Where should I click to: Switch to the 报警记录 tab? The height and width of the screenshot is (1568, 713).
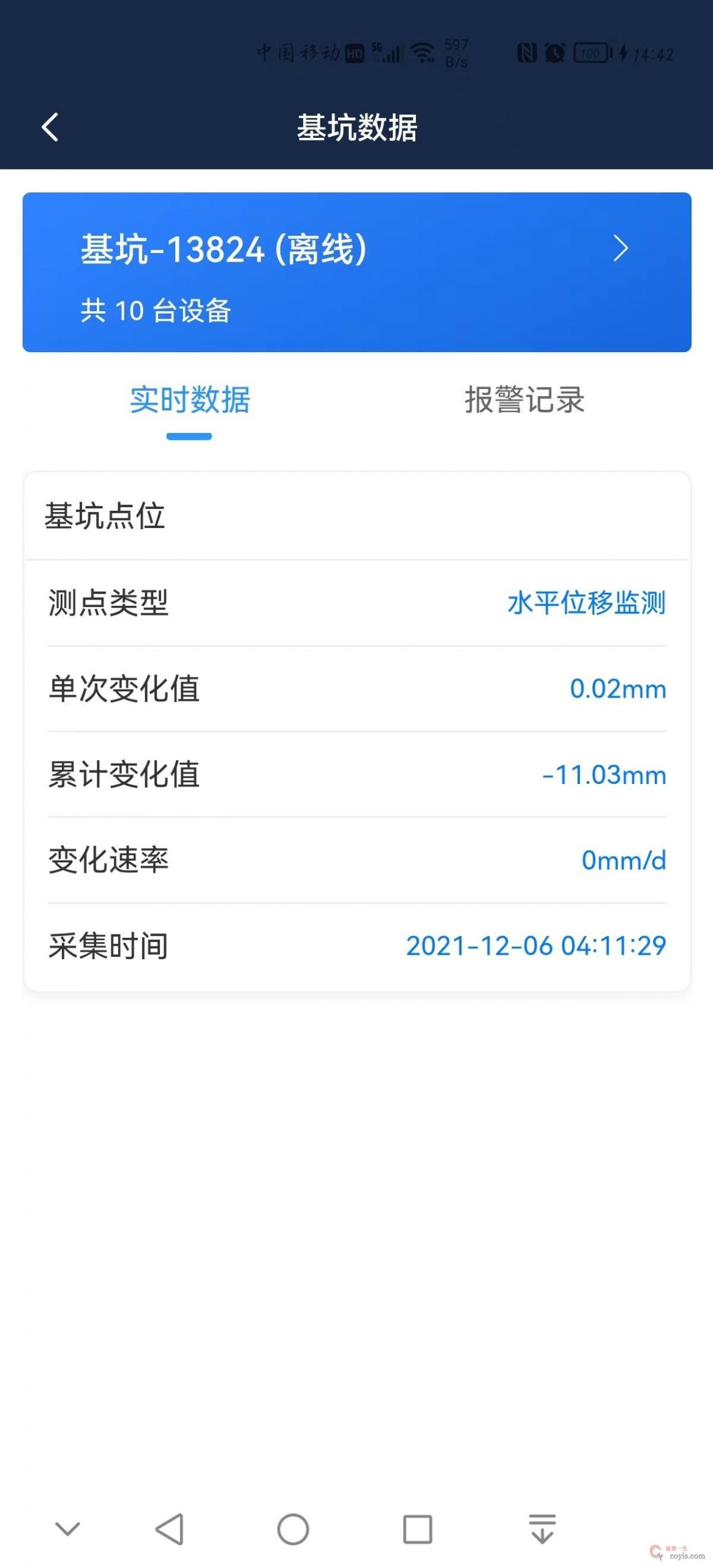pos(525,401)
